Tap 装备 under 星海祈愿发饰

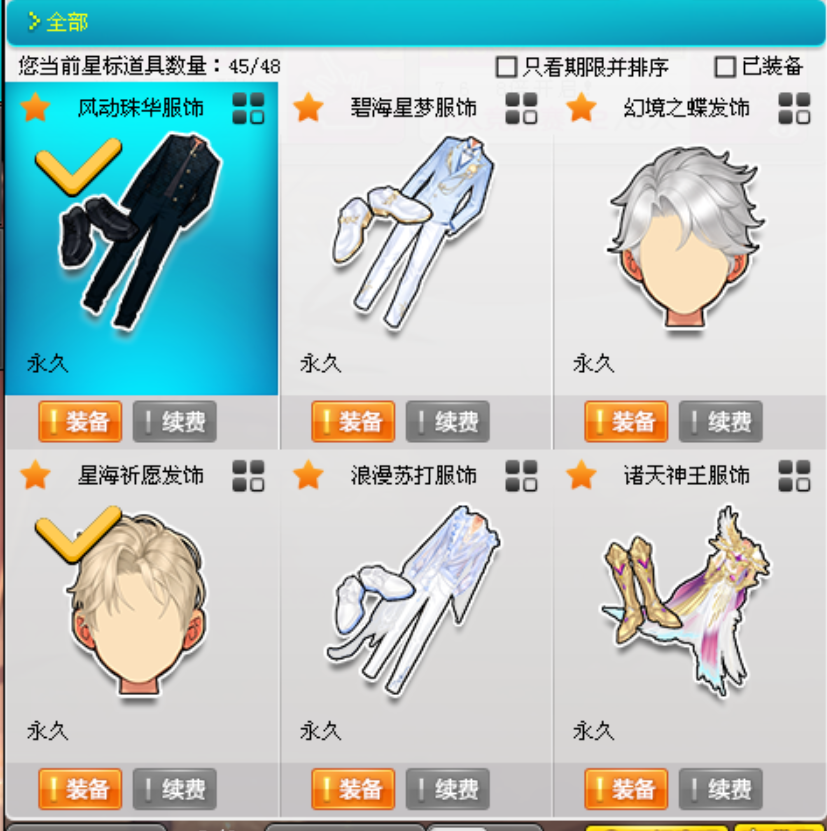(x=80, y=789)
